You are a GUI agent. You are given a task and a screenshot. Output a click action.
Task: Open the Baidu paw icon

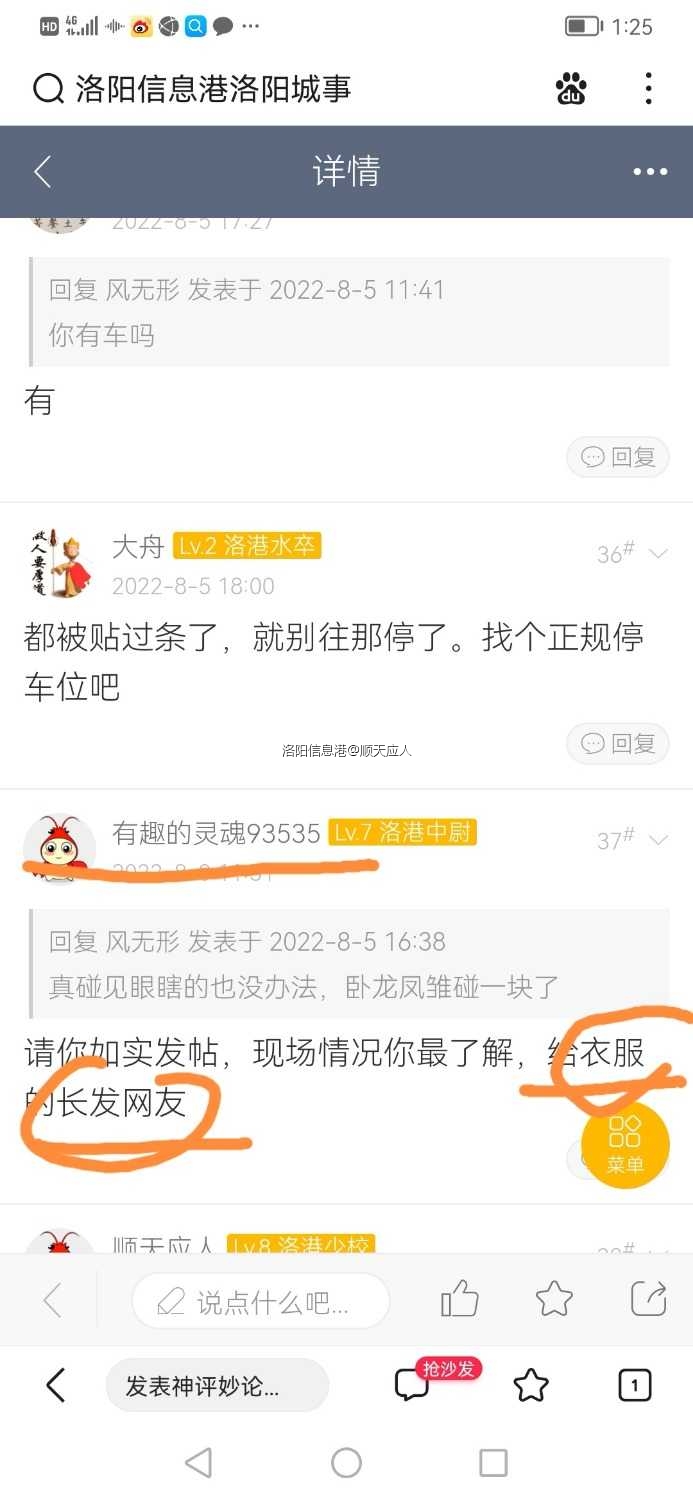(x=571, y=89)
